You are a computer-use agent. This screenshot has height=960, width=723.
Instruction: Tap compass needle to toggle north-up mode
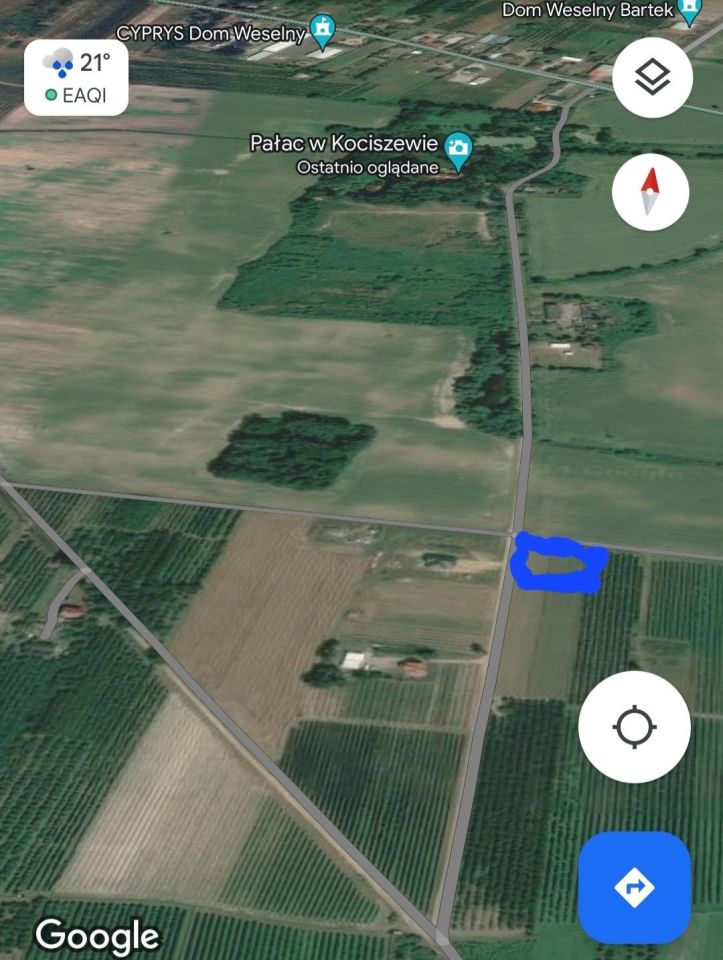tap(650, 190)
